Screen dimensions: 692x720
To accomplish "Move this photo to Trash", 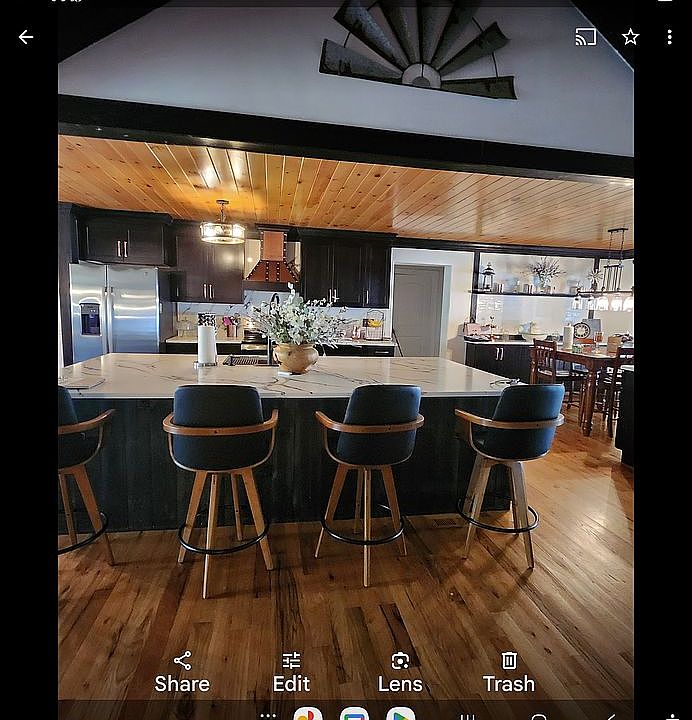I will pyautogui.click(x=509, y=671).
